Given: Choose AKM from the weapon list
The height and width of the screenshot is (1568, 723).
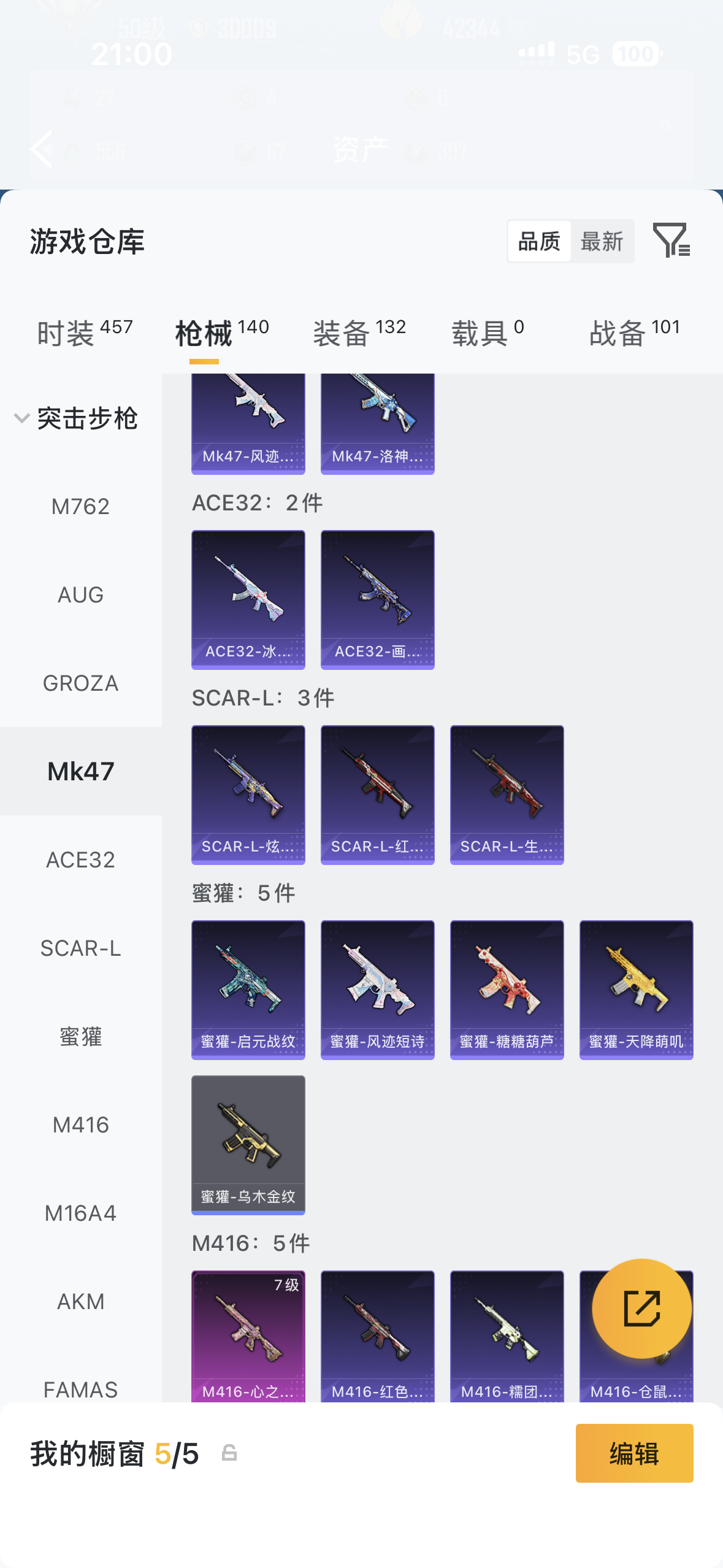Looking at the screenshot, I should pos(81,1301).
